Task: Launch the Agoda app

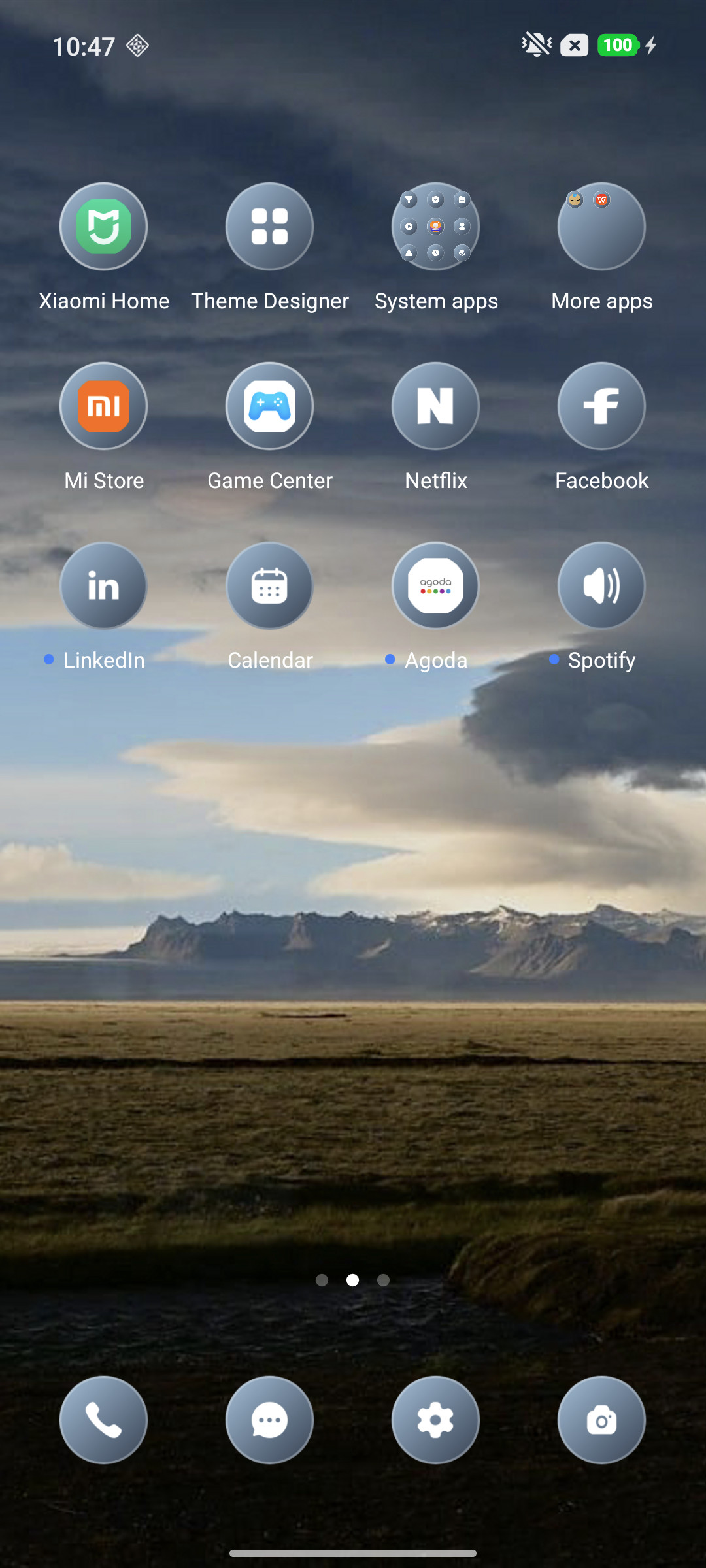Action: pos(435,585)
